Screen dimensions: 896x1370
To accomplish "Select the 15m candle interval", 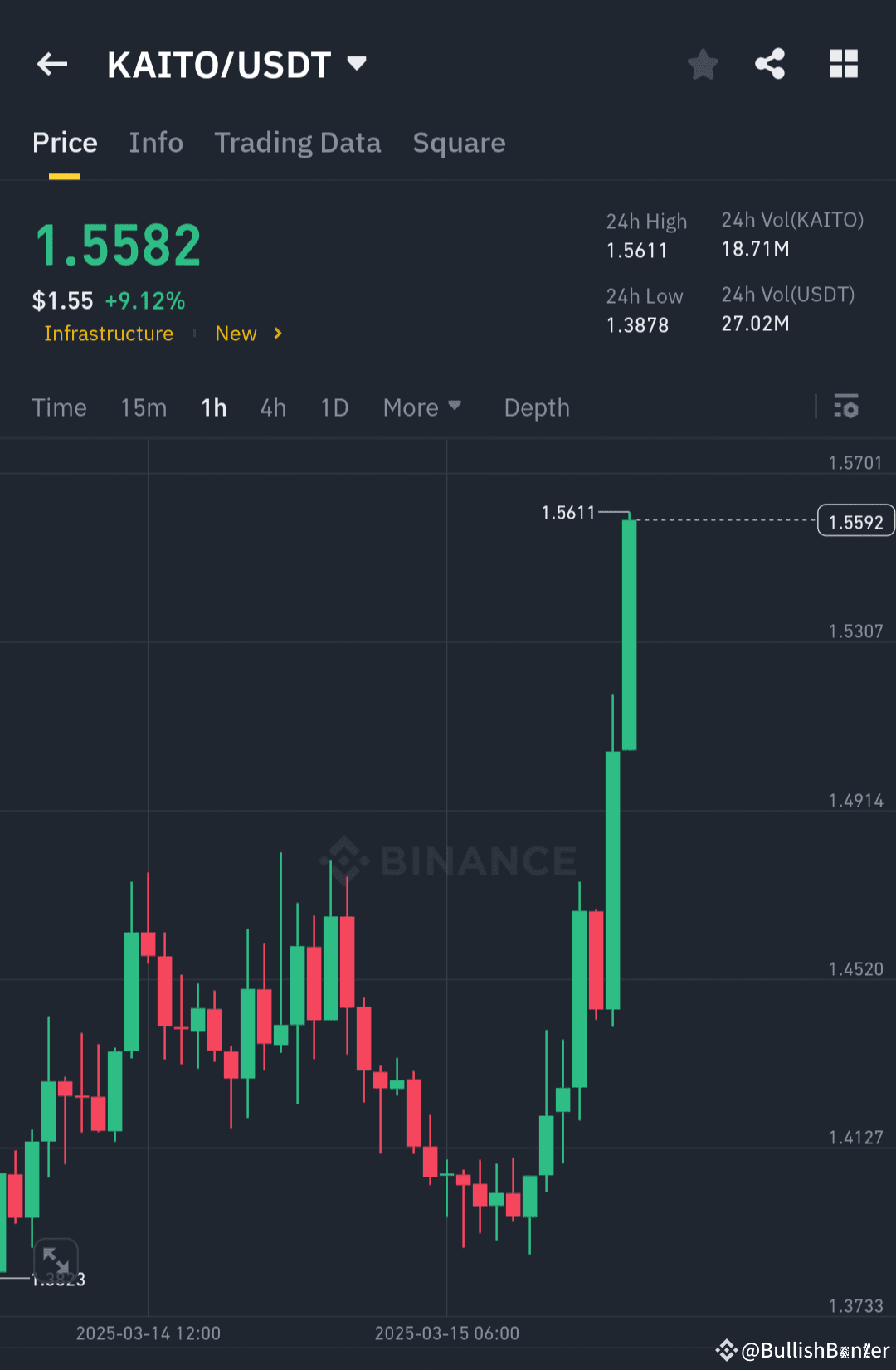I will pyautogui.click(x=143, y=407).
